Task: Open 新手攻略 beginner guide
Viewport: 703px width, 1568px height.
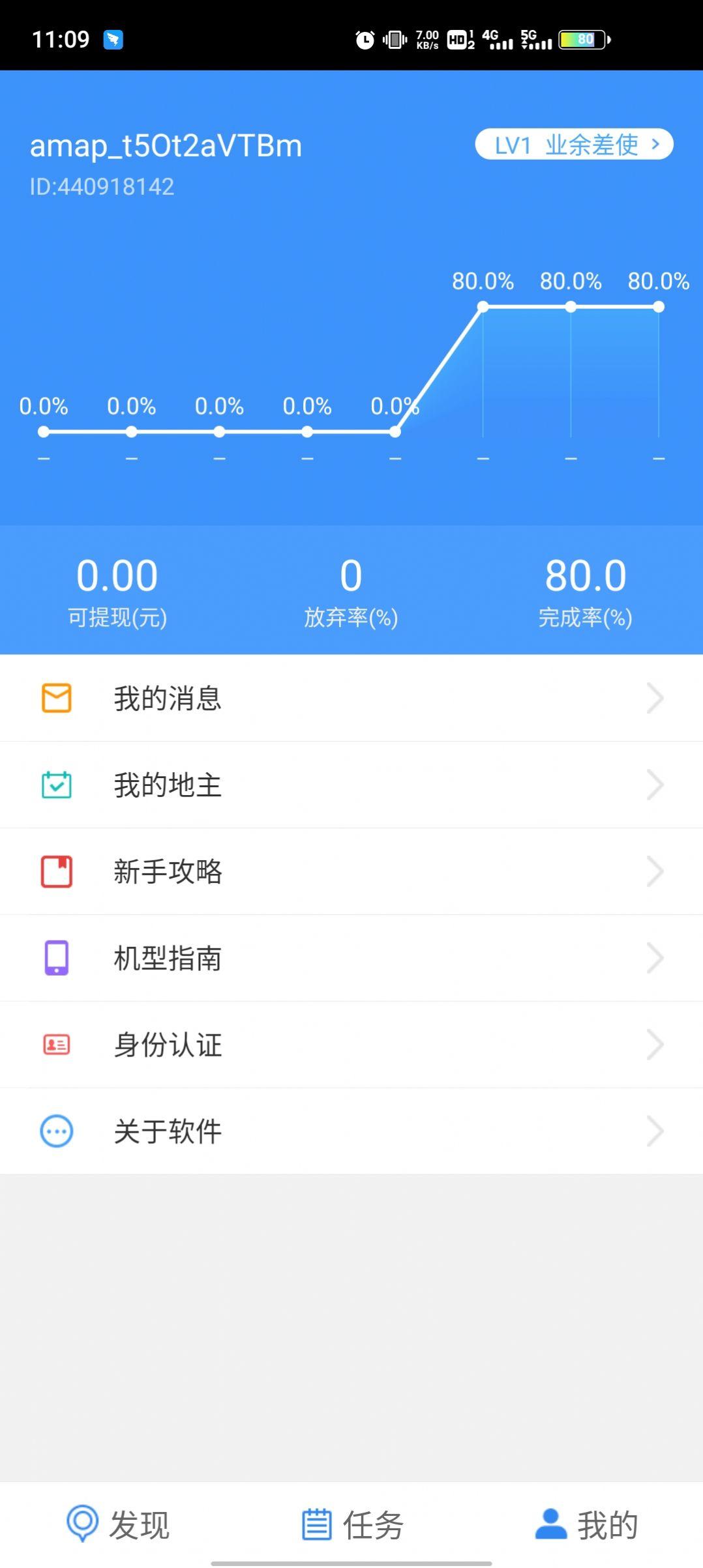Action: [x=351, y=871]
